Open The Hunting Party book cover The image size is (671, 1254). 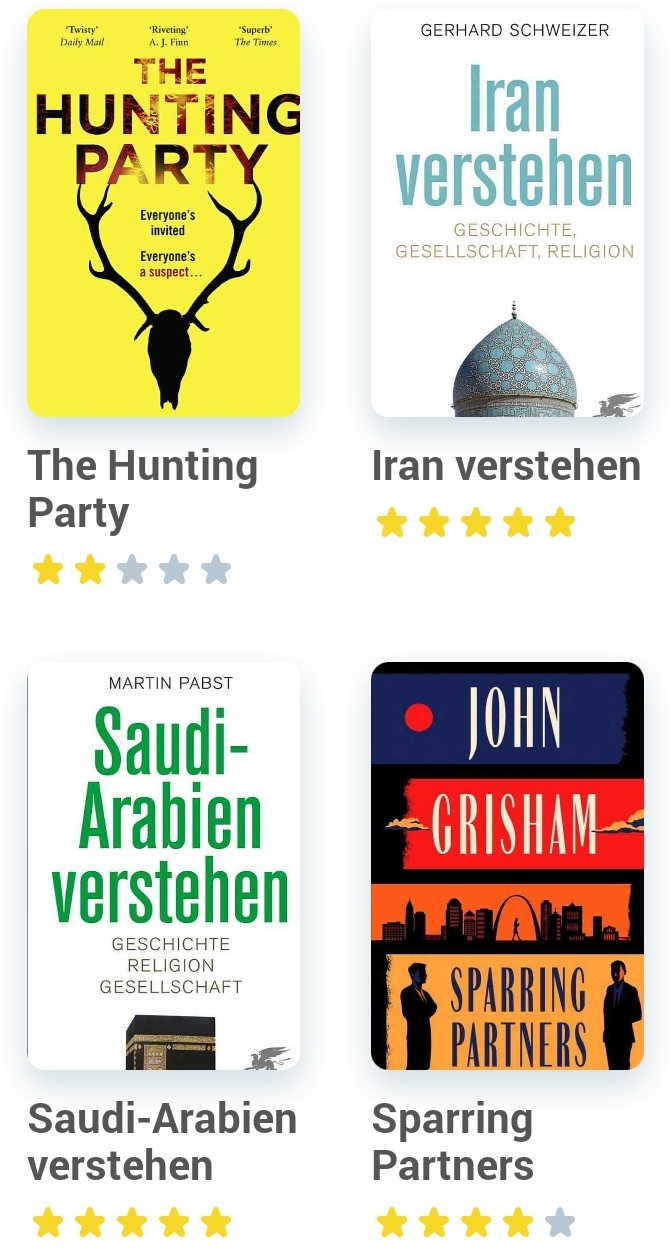click(163, 213)
